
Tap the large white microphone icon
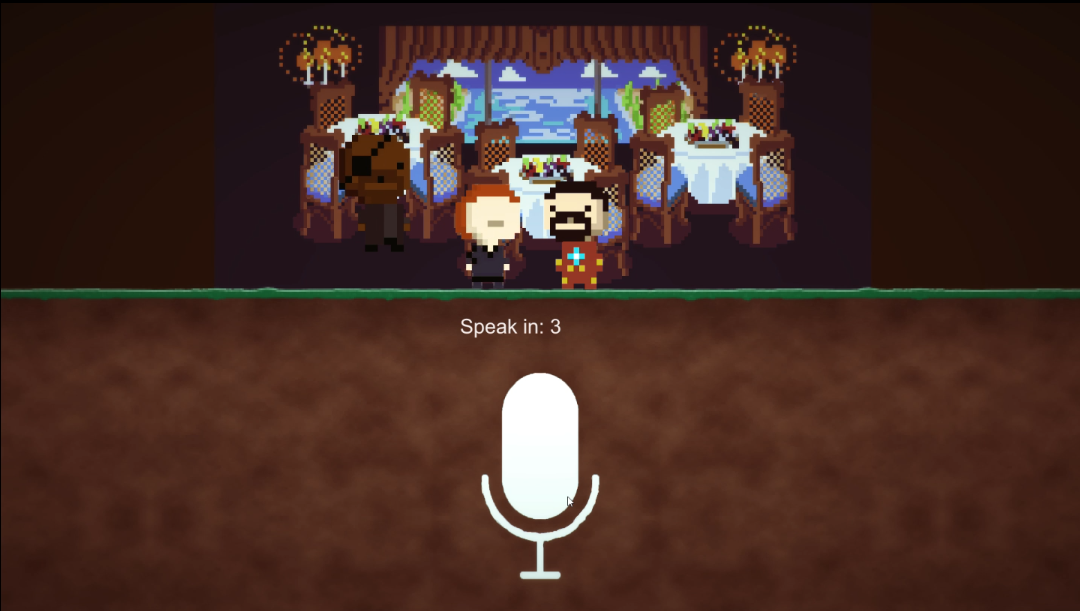pyautogui.click(x=540, y=447)
